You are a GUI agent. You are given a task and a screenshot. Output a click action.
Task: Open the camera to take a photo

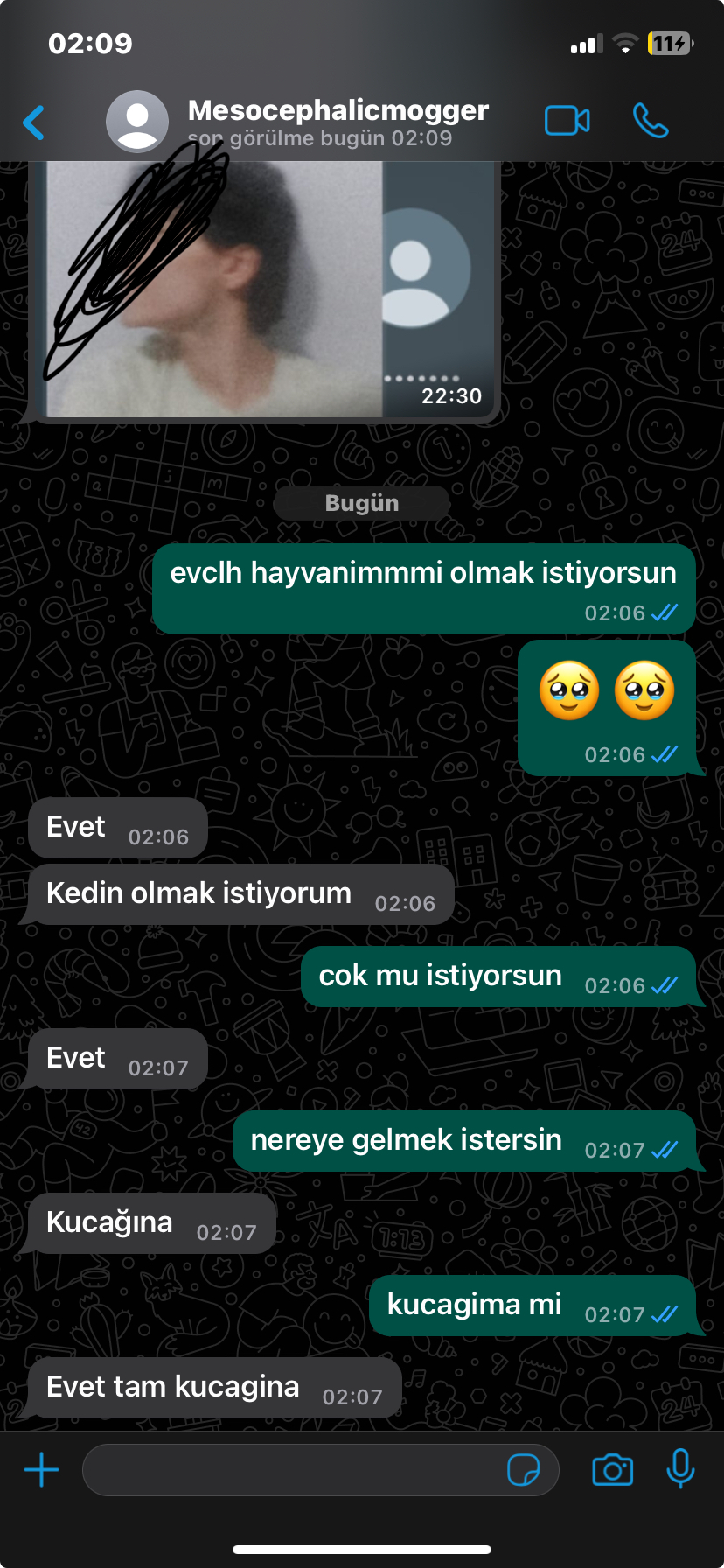[612, 1470]
